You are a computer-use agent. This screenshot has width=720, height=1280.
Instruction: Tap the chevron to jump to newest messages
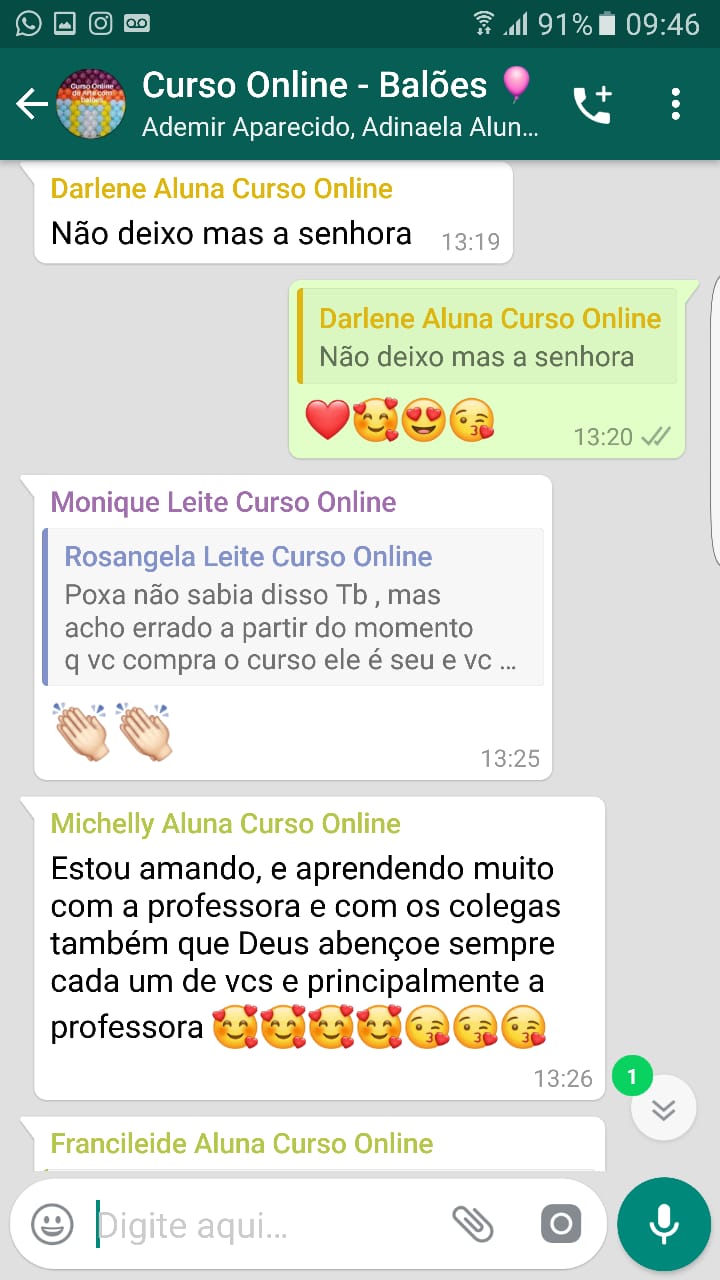pyautogui.click(x=663, y=1107)
